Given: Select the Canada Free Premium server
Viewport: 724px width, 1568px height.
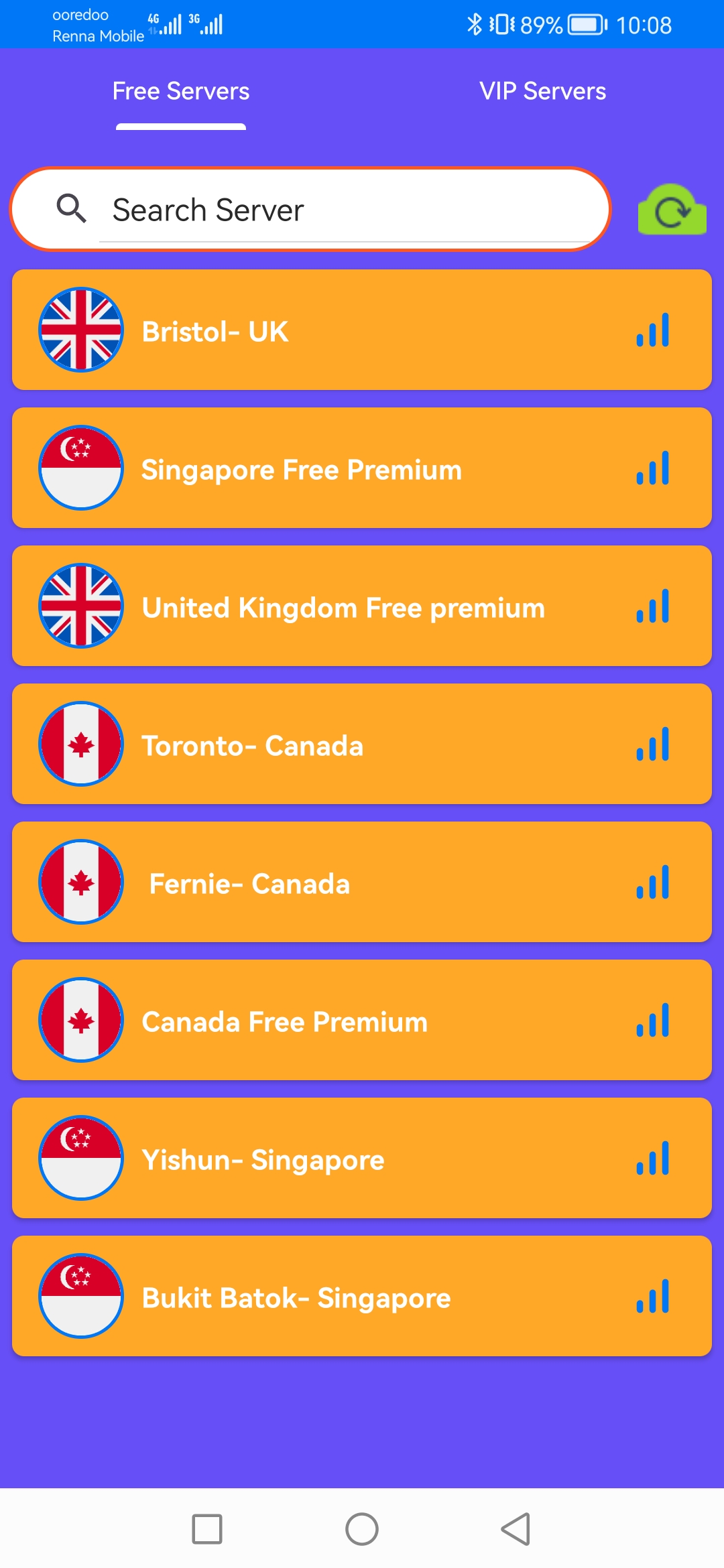Looking at the screenshot, I should coord(362,1021).
